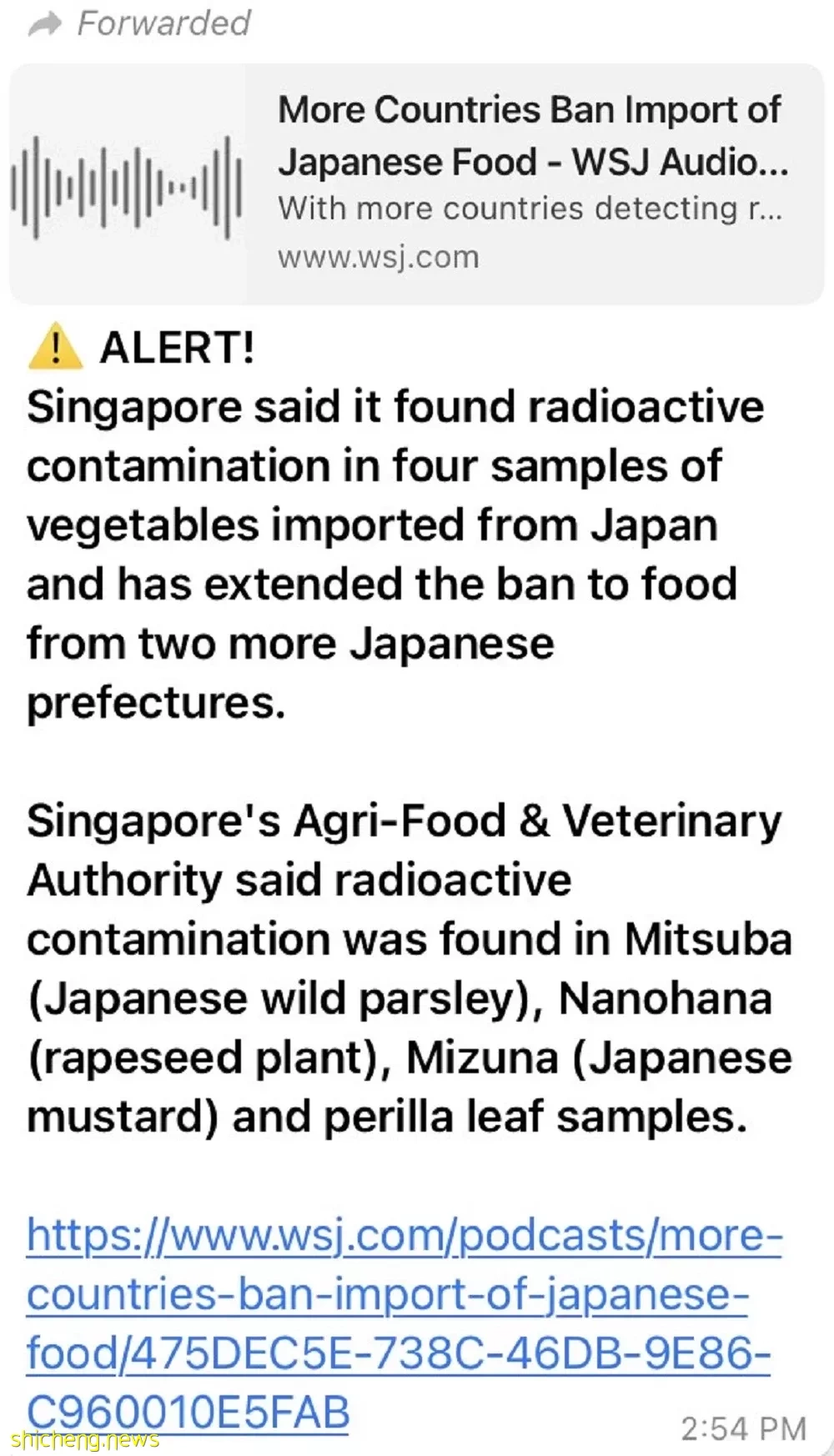Open the WSJ Audio link preview card
The height and width of the screenshot is (1456, 834).
pos(417,183)
